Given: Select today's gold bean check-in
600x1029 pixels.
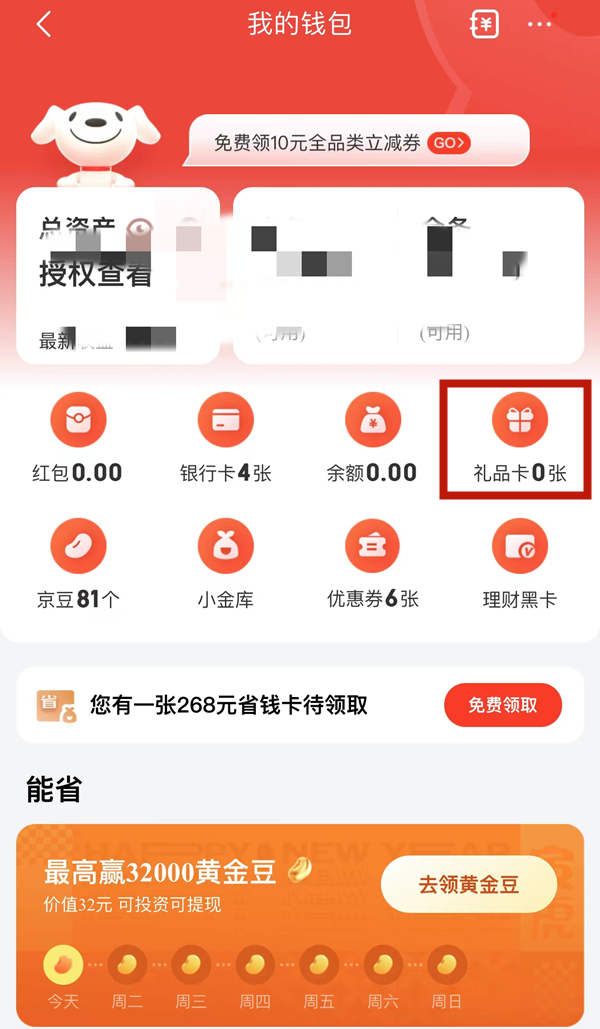Looking at the screenshot, I should (64, 968).
